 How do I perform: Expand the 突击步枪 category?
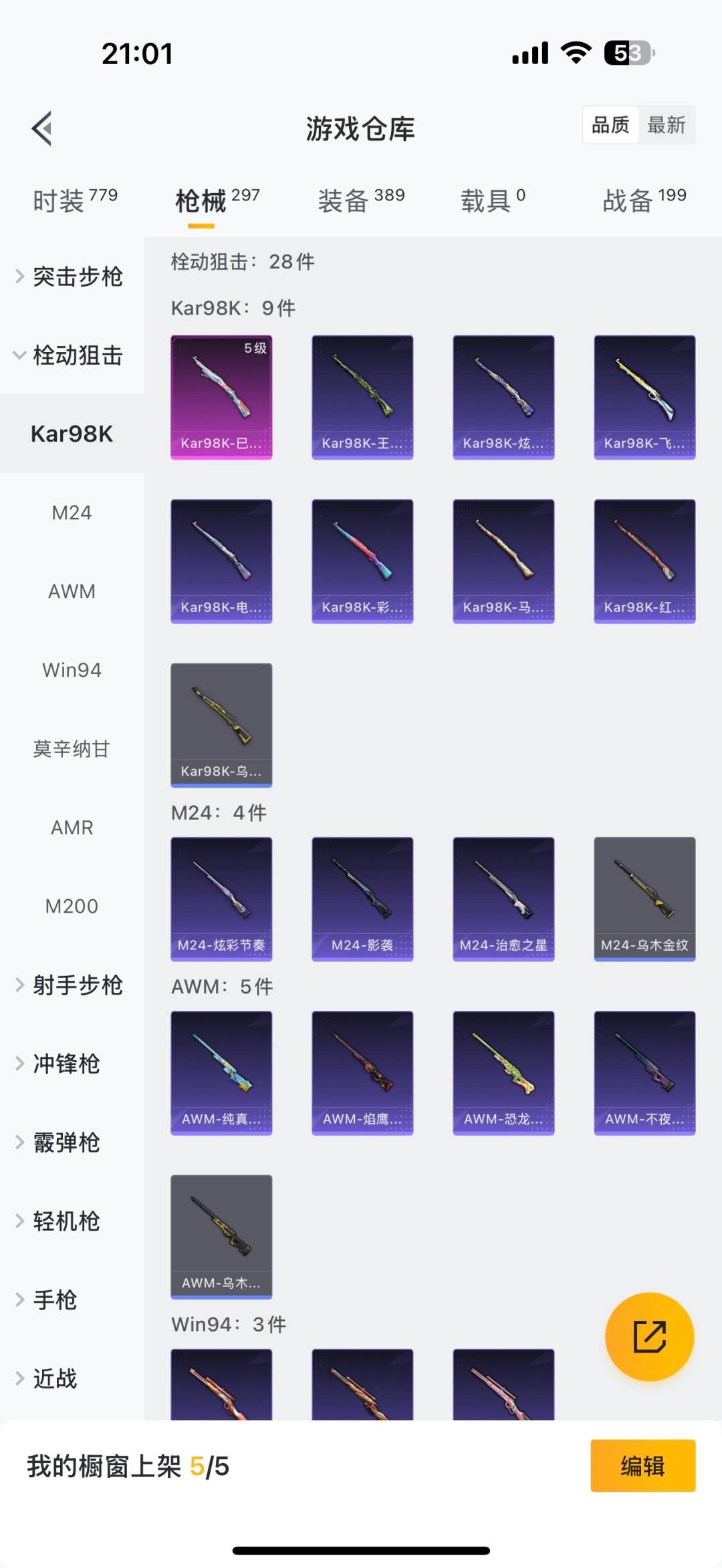72,277
